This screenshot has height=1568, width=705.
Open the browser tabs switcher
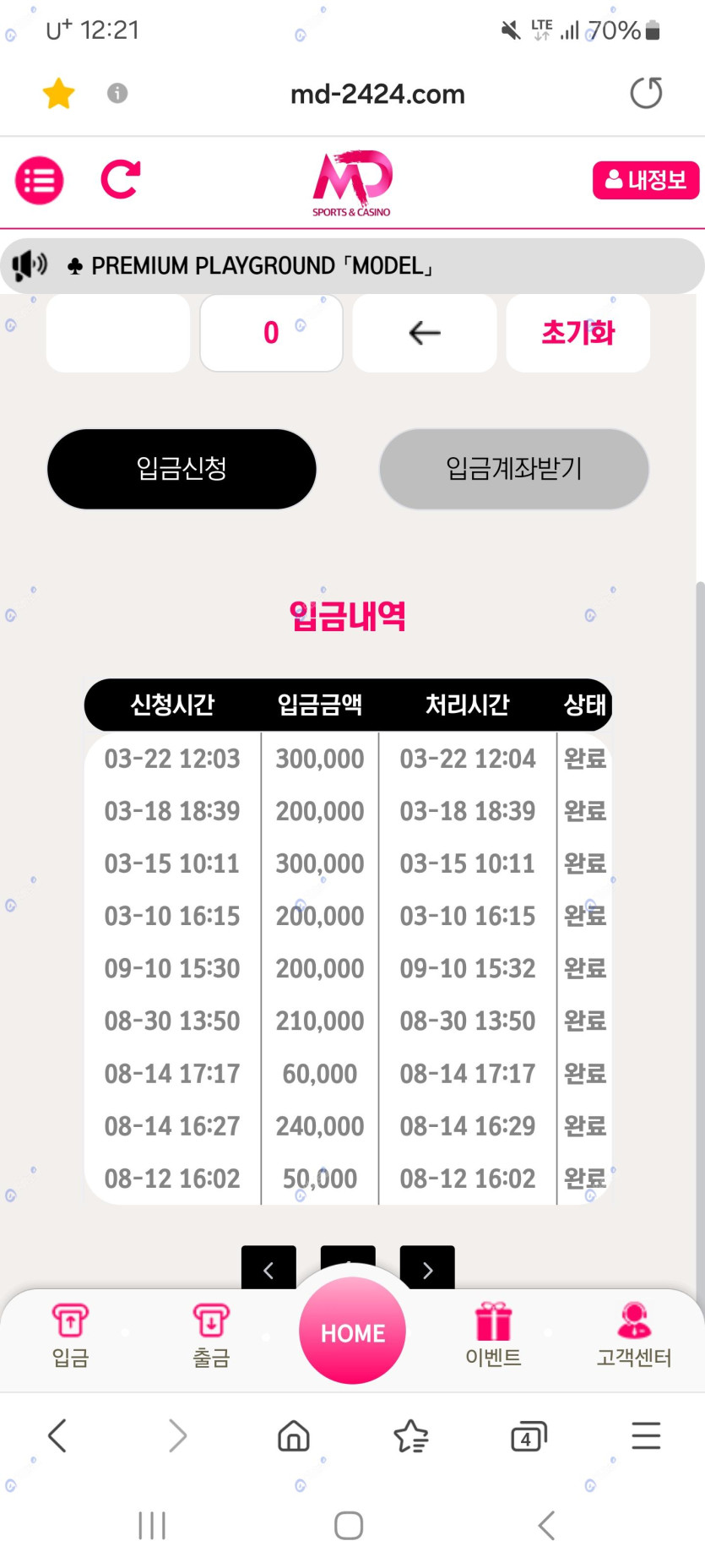point(529,1435)
